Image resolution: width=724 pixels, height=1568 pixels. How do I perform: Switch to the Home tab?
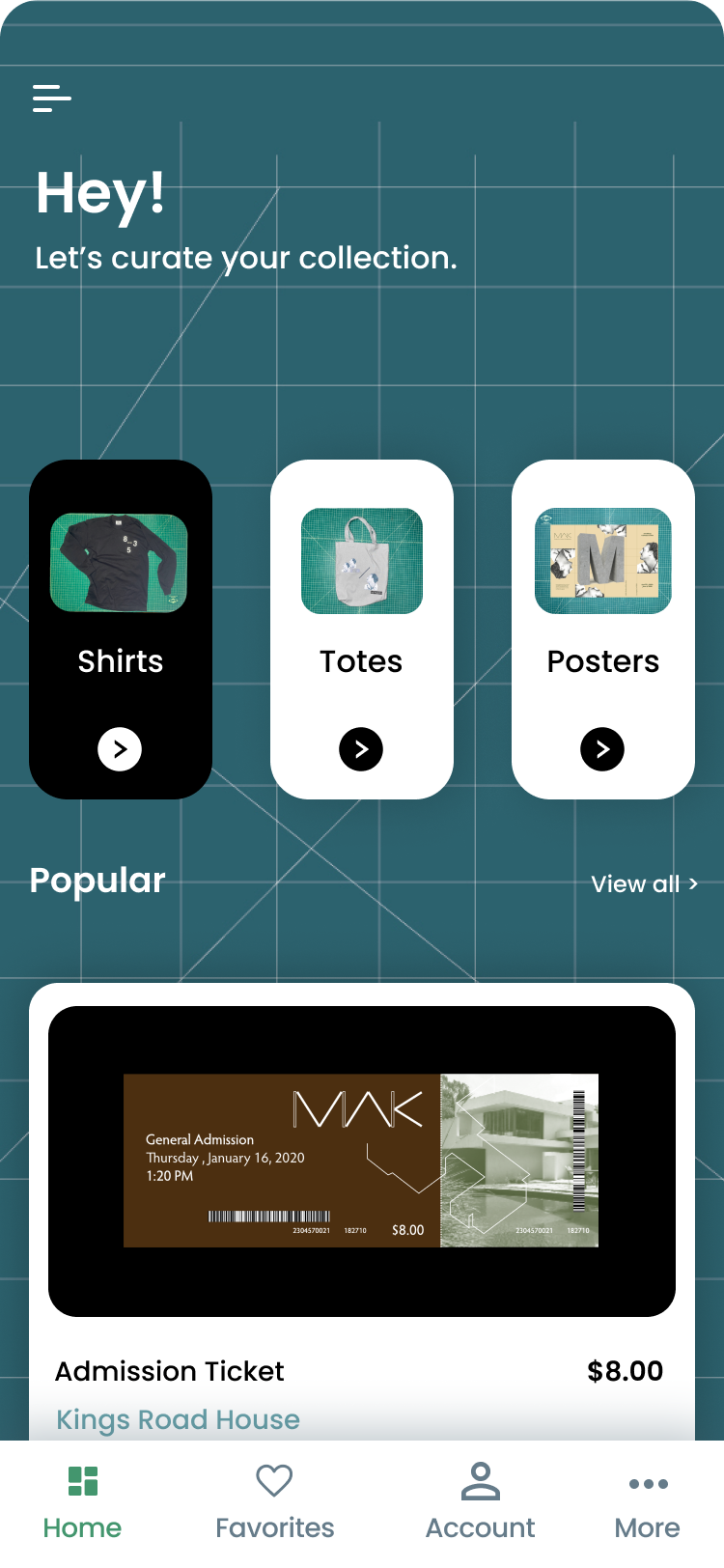pos(83,1501)
